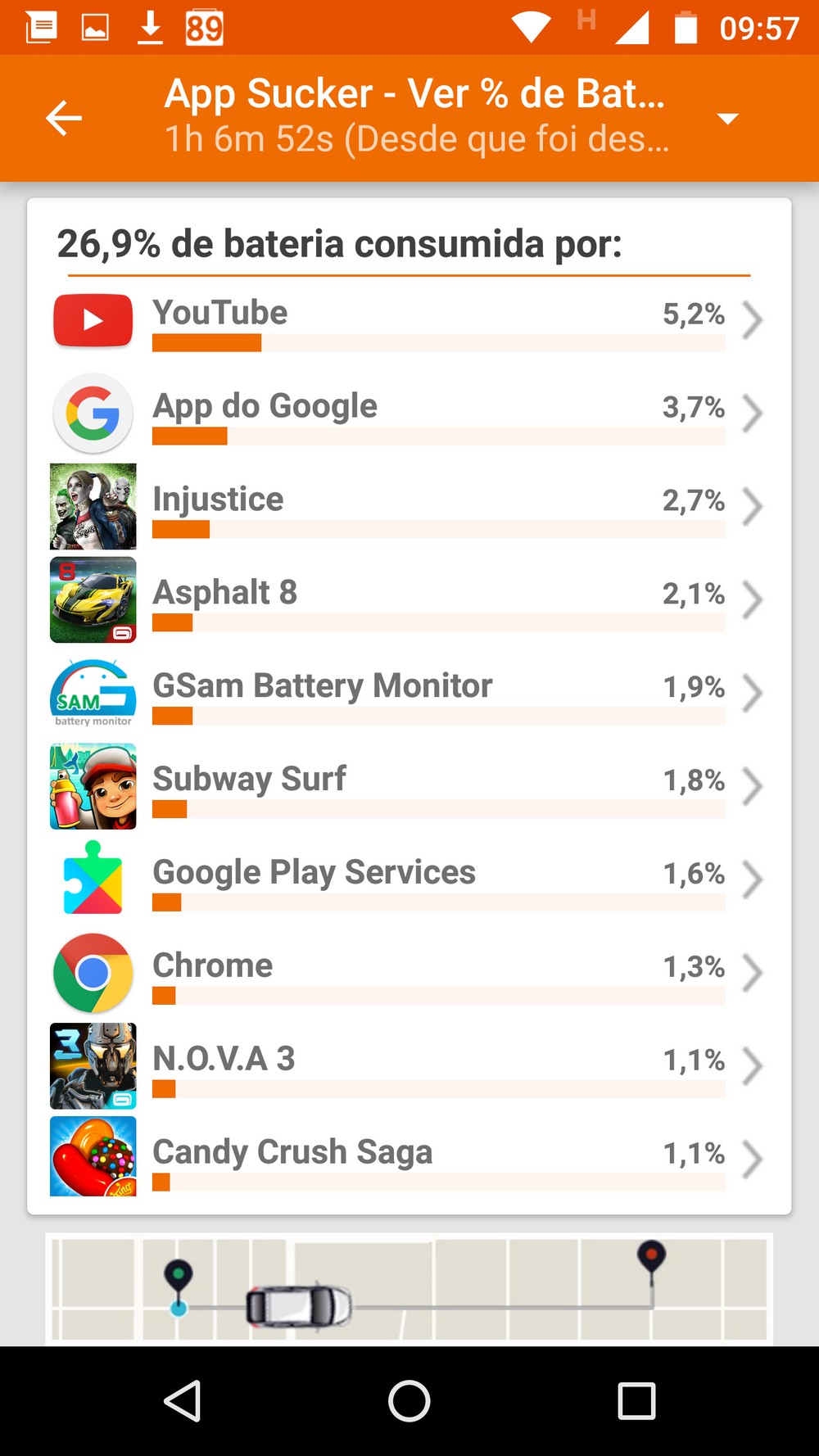Image resolution: width=819 pixels, height=1456 pixels.
Task: Open N.O.V.A 3 battery usage
Action: tap(409, 1068)
